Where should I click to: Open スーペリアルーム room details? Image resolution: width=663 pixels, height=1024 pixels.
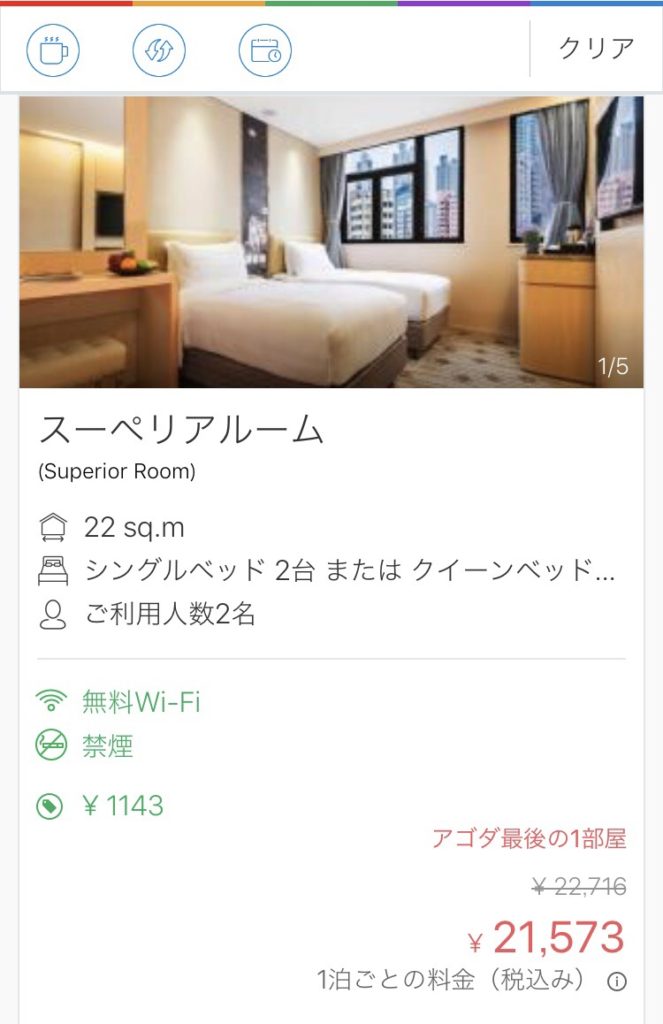(x=182, y=430)
